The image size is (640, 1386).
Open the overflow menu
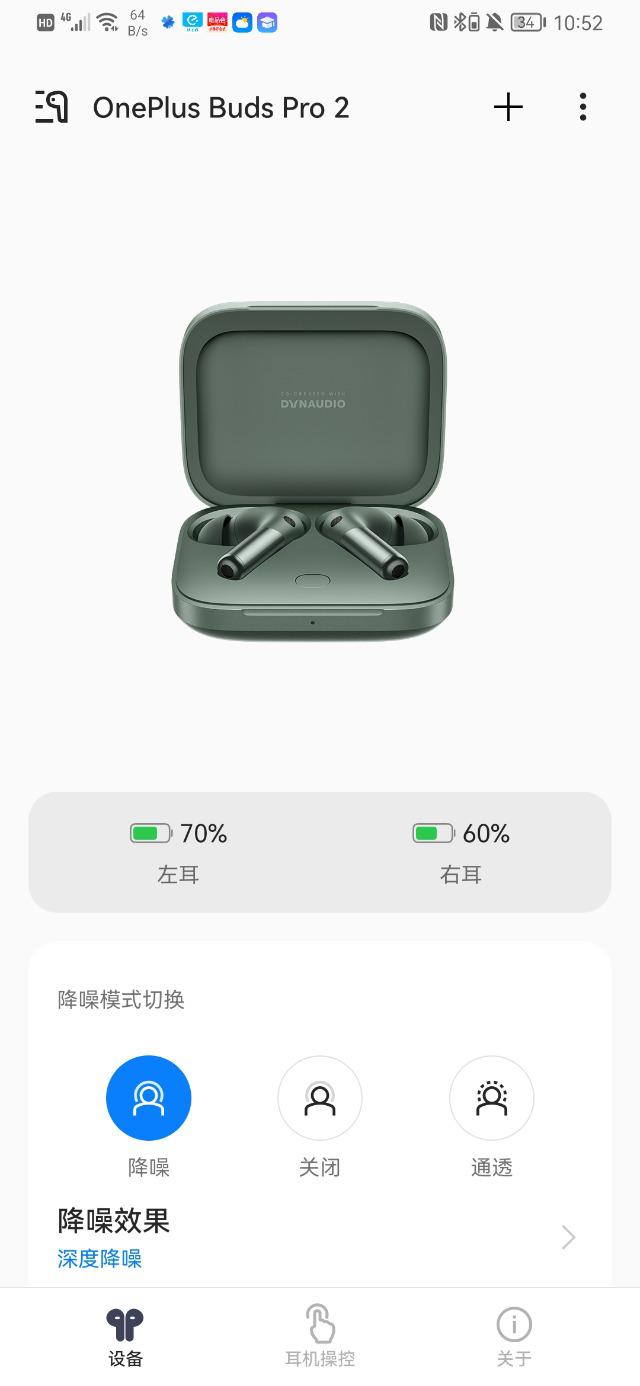(x=583, y=107)
